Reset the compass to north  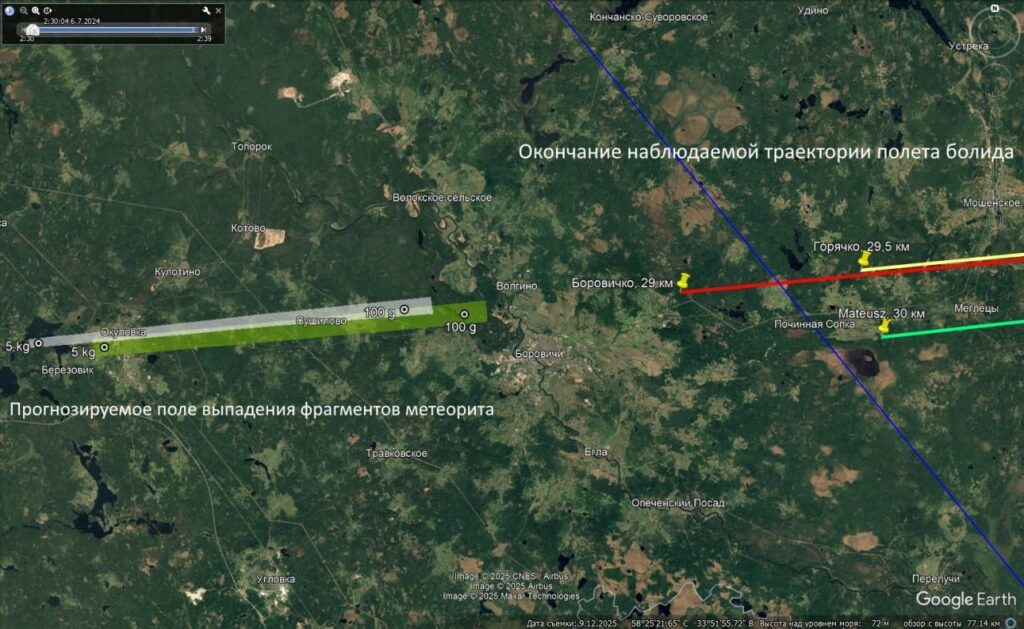pos(996,8)
